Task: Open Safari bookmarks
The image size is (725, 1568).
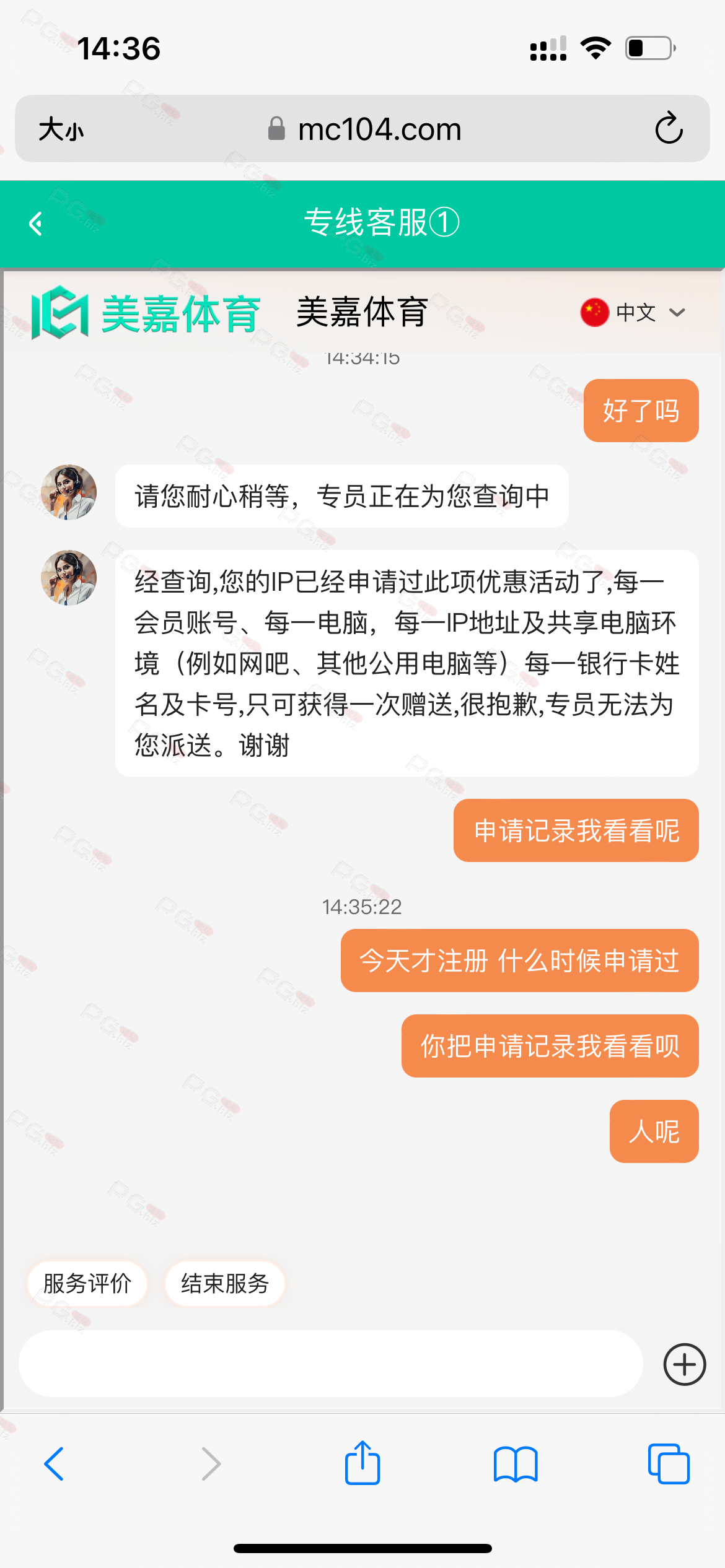Action: (516, 1464)
